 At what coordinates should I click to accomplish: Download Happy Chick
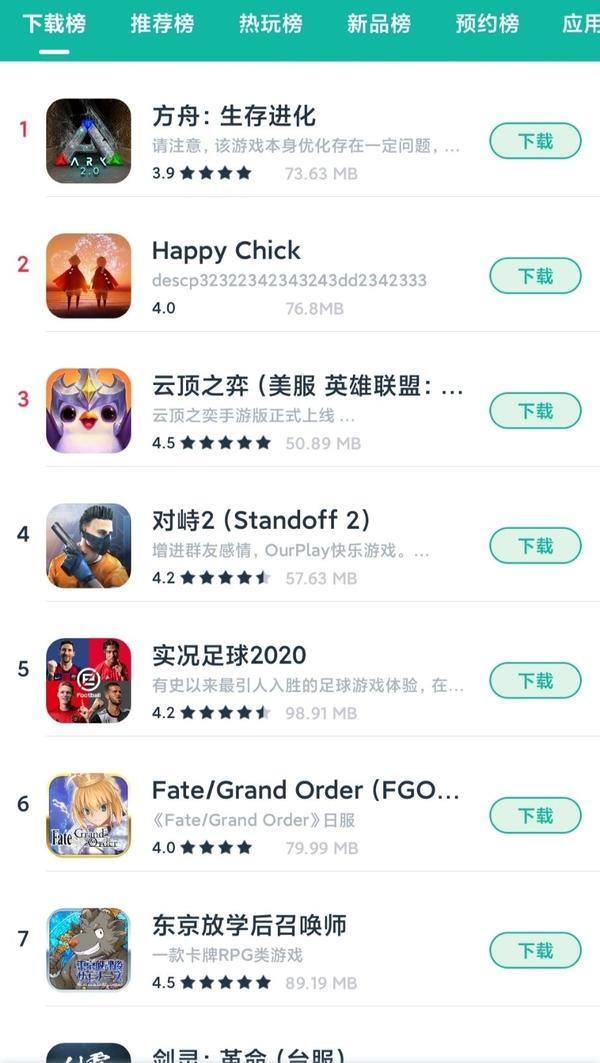coord(535,276)
